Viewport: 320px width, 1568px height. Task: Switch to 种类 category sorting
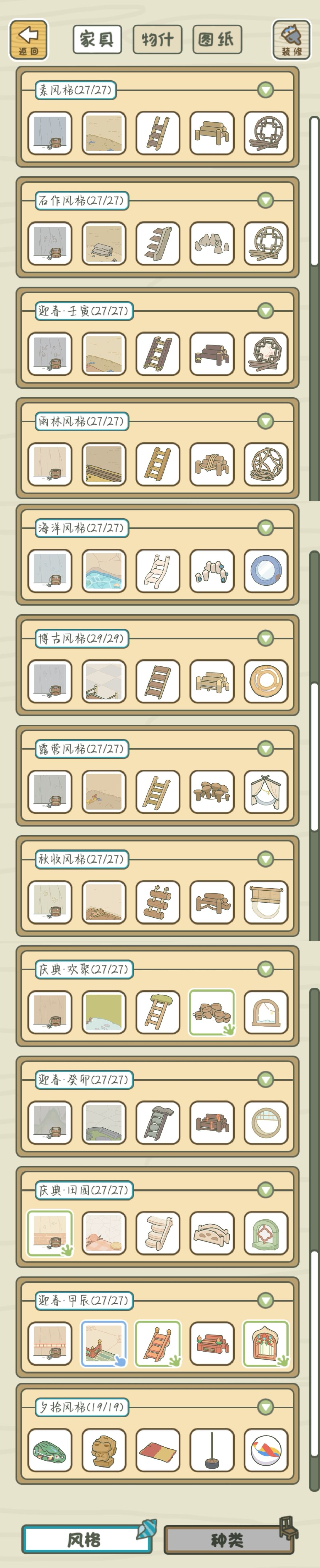[227, 1540]
